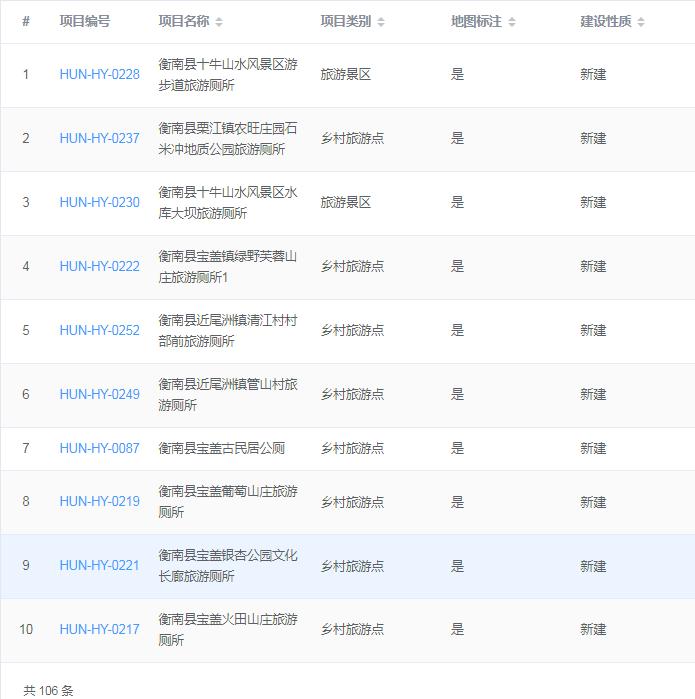695x699 pixels.
Task: Sort the table by 项目名称 column
Action: pyautogui.click(x=219, y=22)
